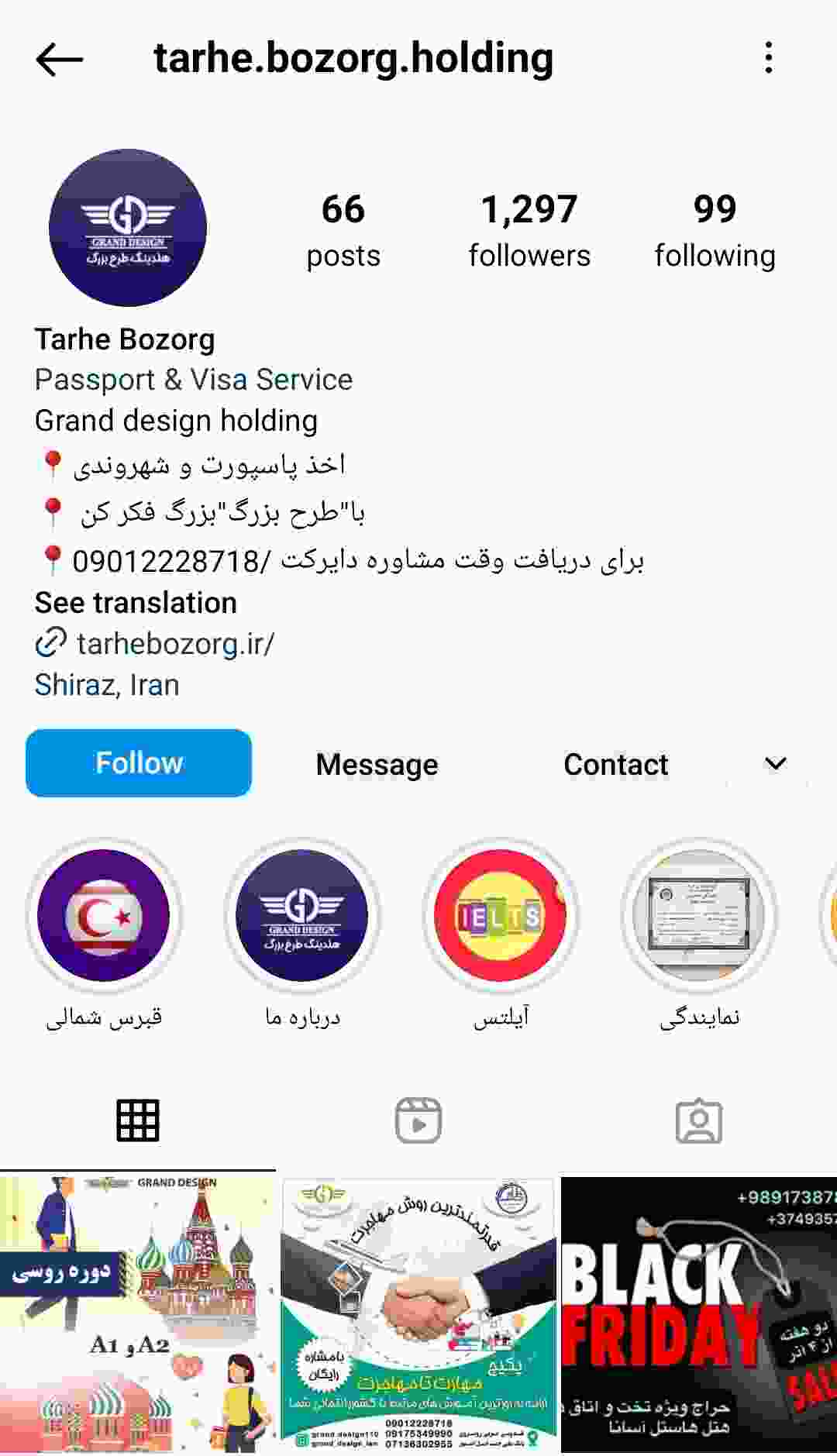Open the Russian course A1 A2 post

click(138, 1315)
